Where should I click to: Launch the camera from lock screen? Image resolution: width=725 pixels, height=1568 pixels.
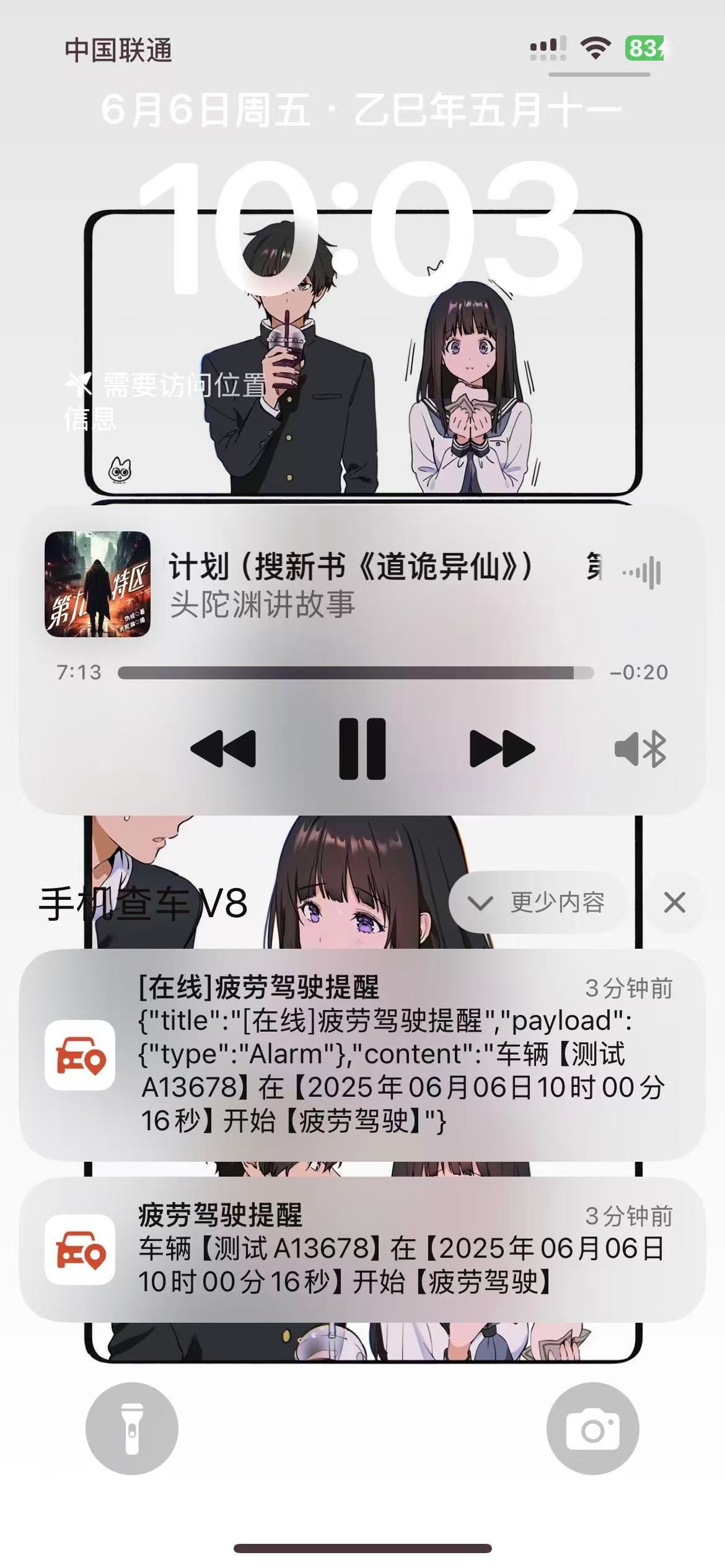click(x=592, y=1429)
